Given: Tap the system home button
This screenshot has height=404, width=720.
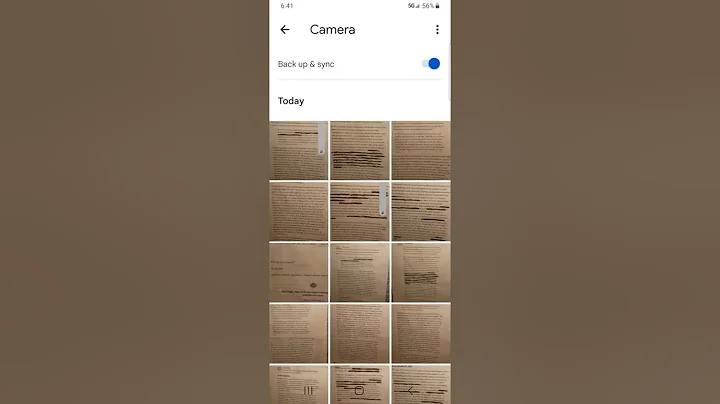Looking at the screenshot, I should 360,391.
